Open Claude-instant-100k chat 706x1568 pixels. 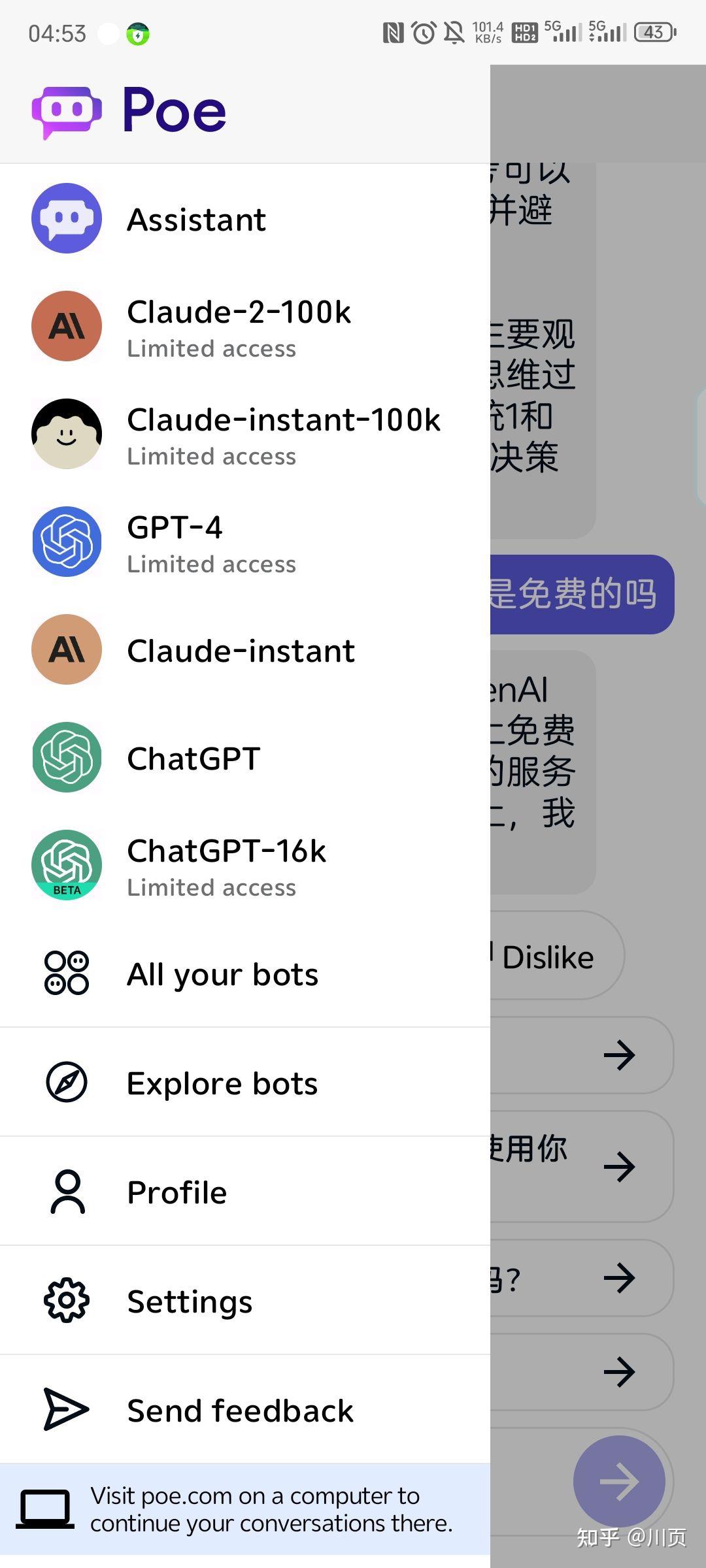[x=282, y=434]
